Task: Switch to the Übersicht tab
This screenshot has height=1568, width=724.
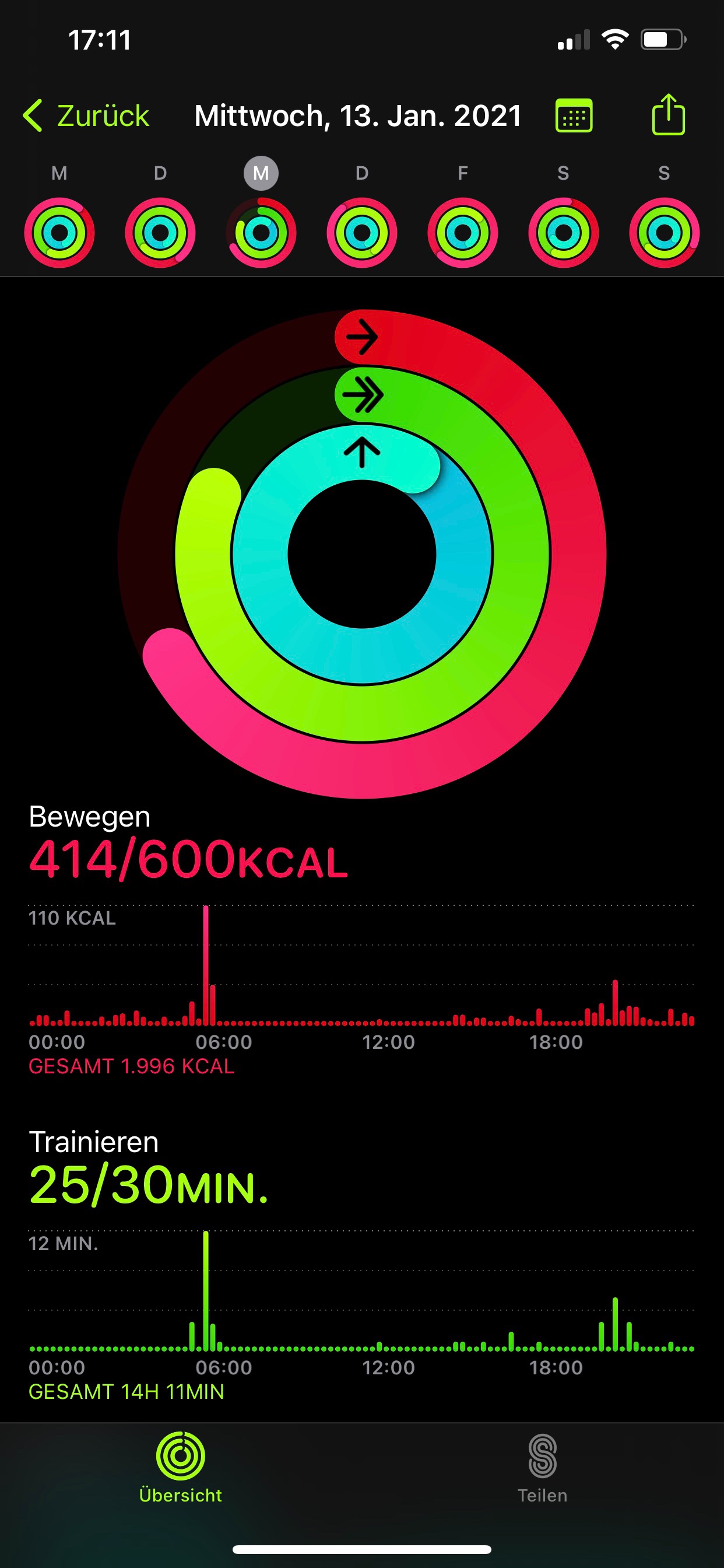Action: (x=181, y=1468)
